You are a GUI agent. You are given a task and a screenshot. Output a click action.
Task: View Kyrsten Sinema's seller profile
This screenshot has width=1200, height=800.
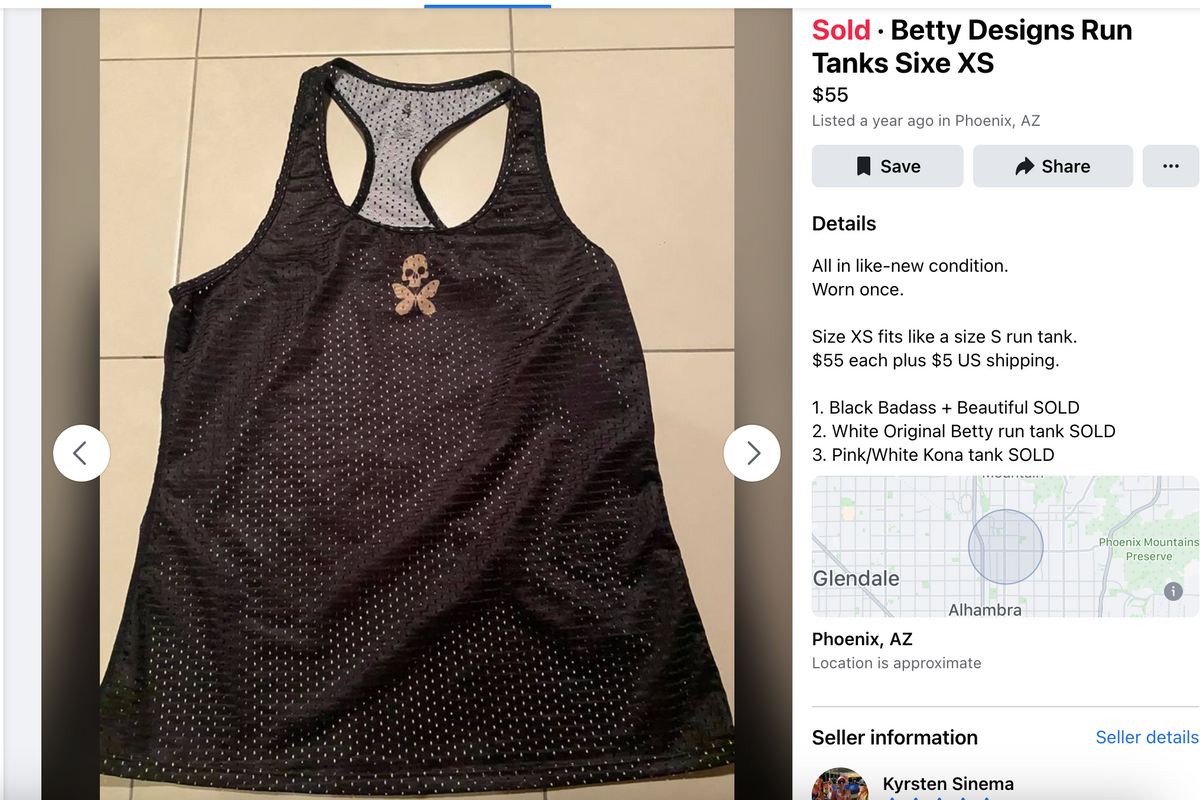tap(947, 784)
